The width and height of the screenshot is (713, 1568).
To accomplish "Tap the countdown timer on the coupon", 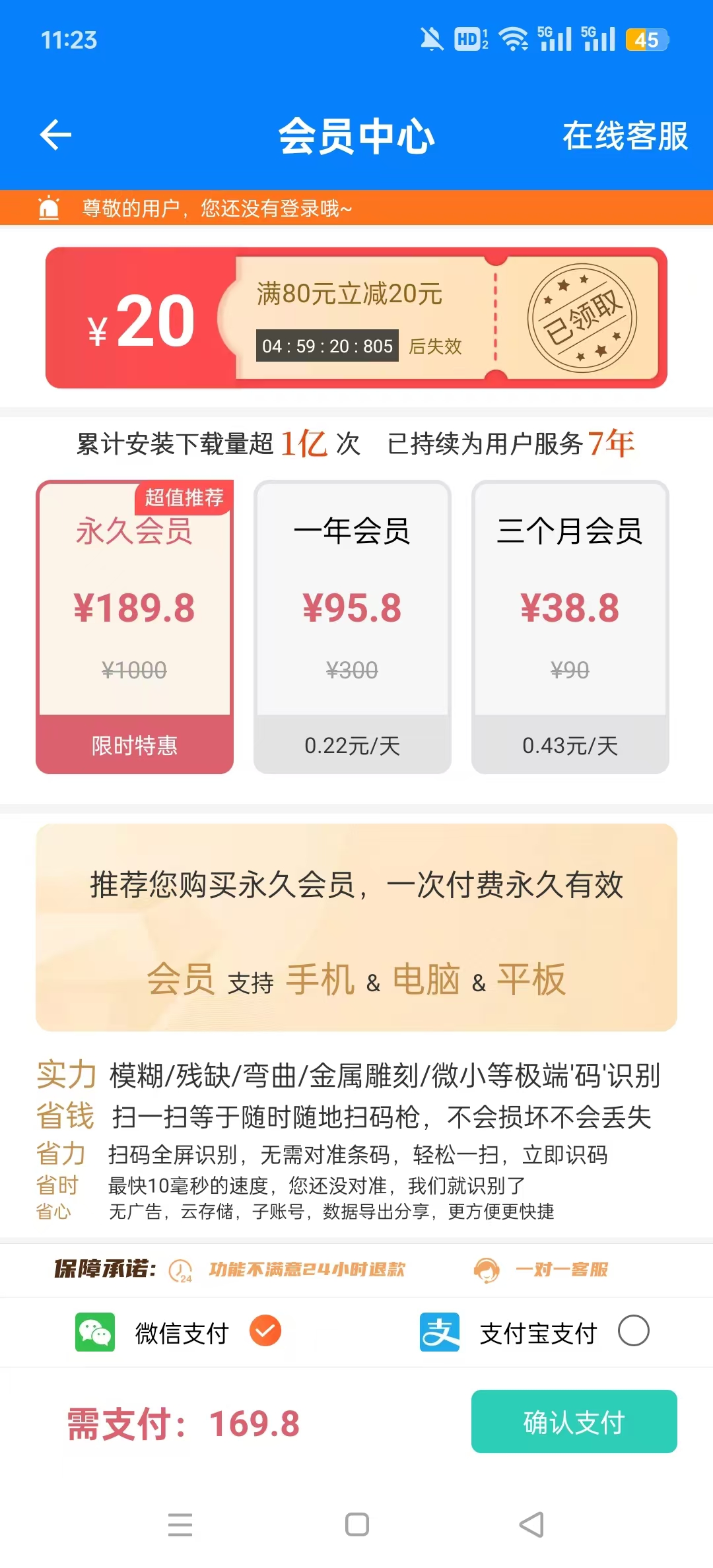I will 325,346.
